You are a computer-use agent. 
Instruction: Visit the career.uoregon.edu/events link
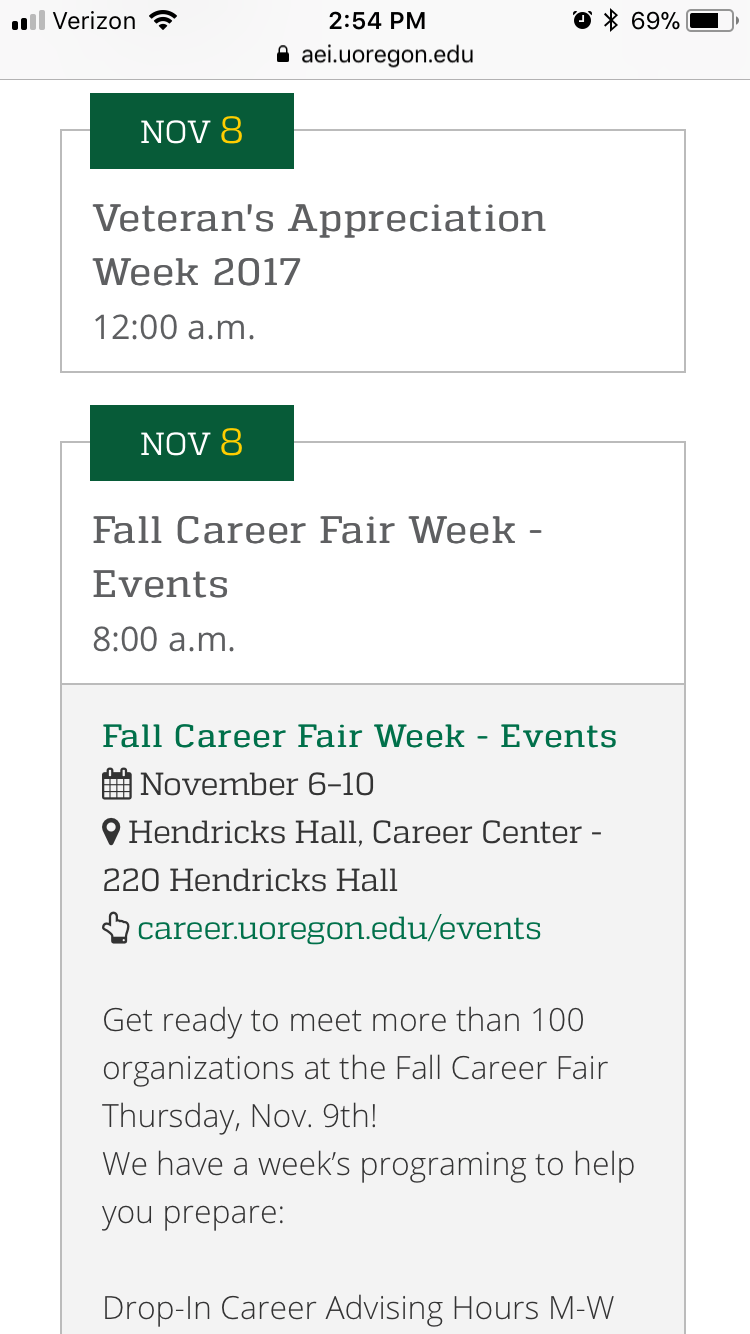click(x=339, y=928)
